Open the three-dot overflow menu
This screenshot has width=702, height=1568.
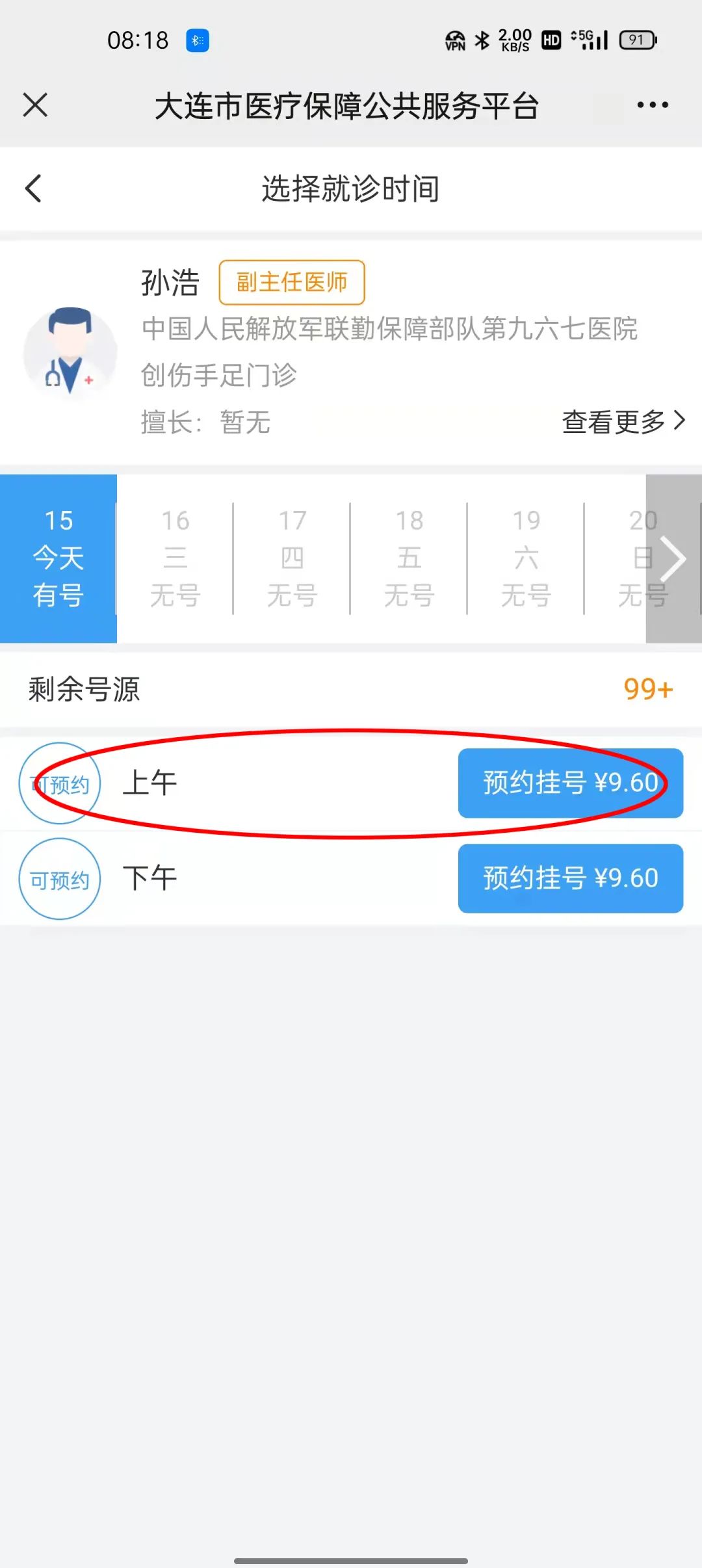(653, 105)
